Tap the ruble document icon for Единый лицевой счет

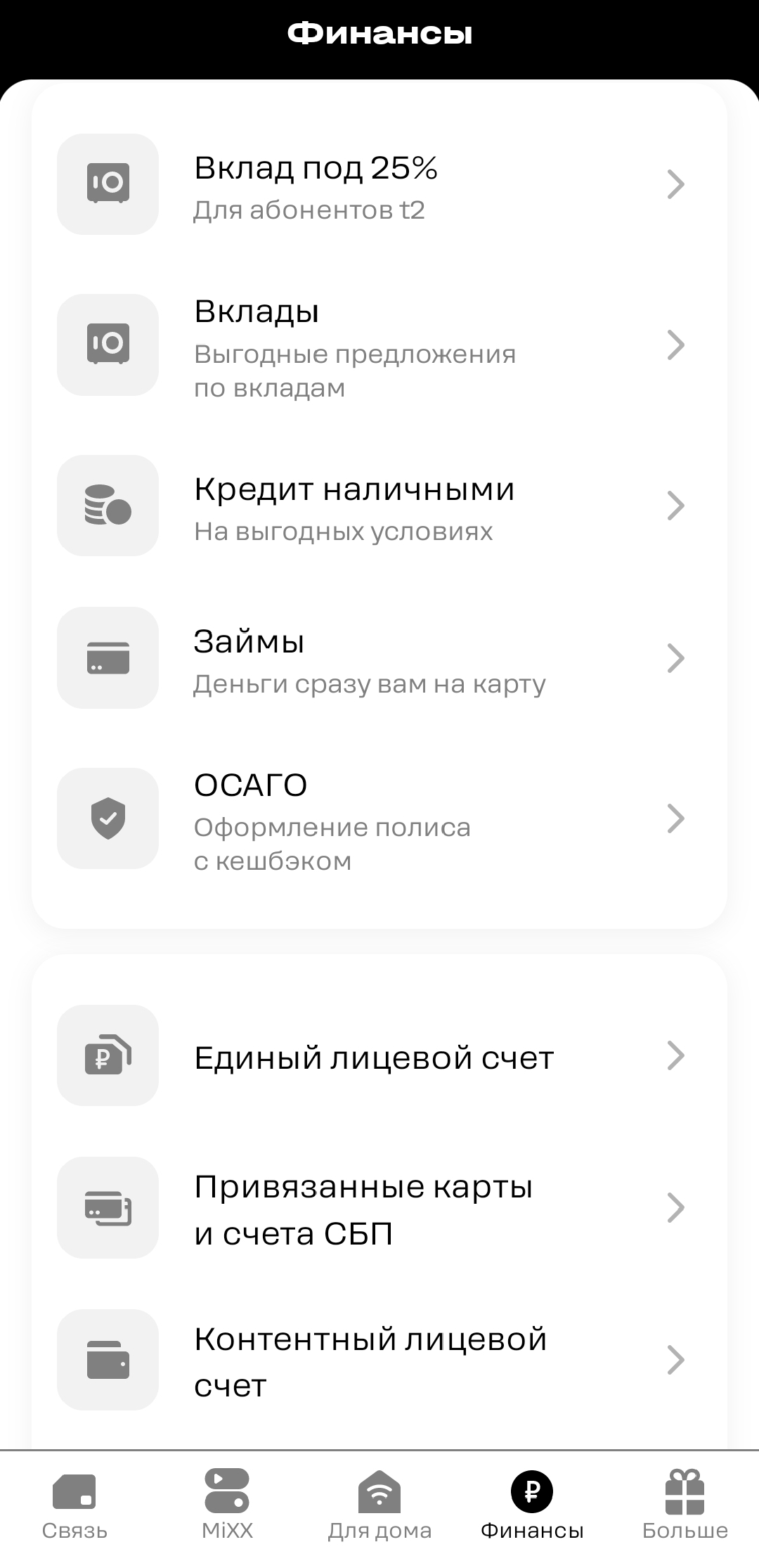(x=107, y=1055)
